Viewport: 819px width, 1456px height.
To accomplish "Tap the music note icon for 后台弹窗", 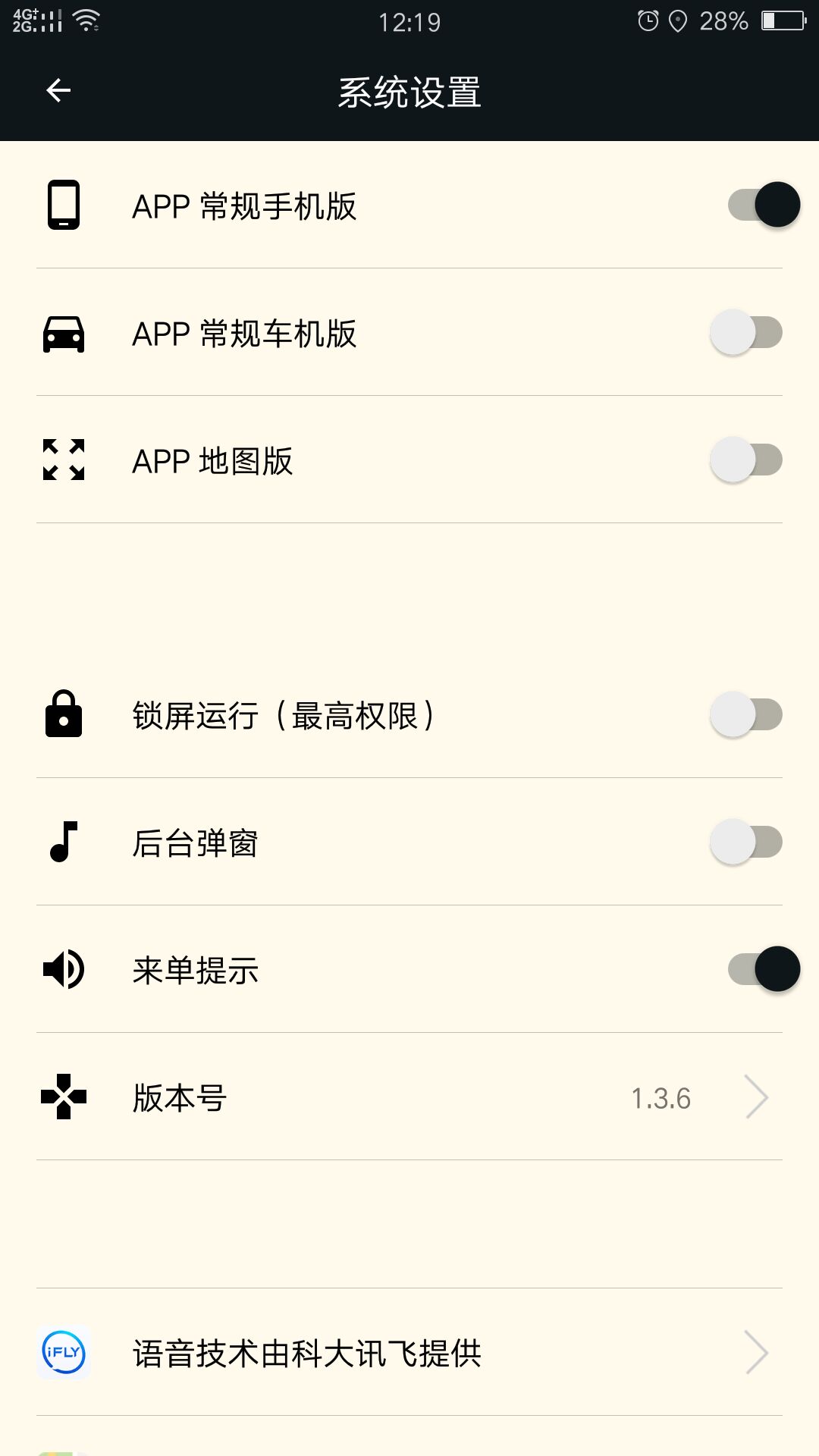I will point(64,843).
